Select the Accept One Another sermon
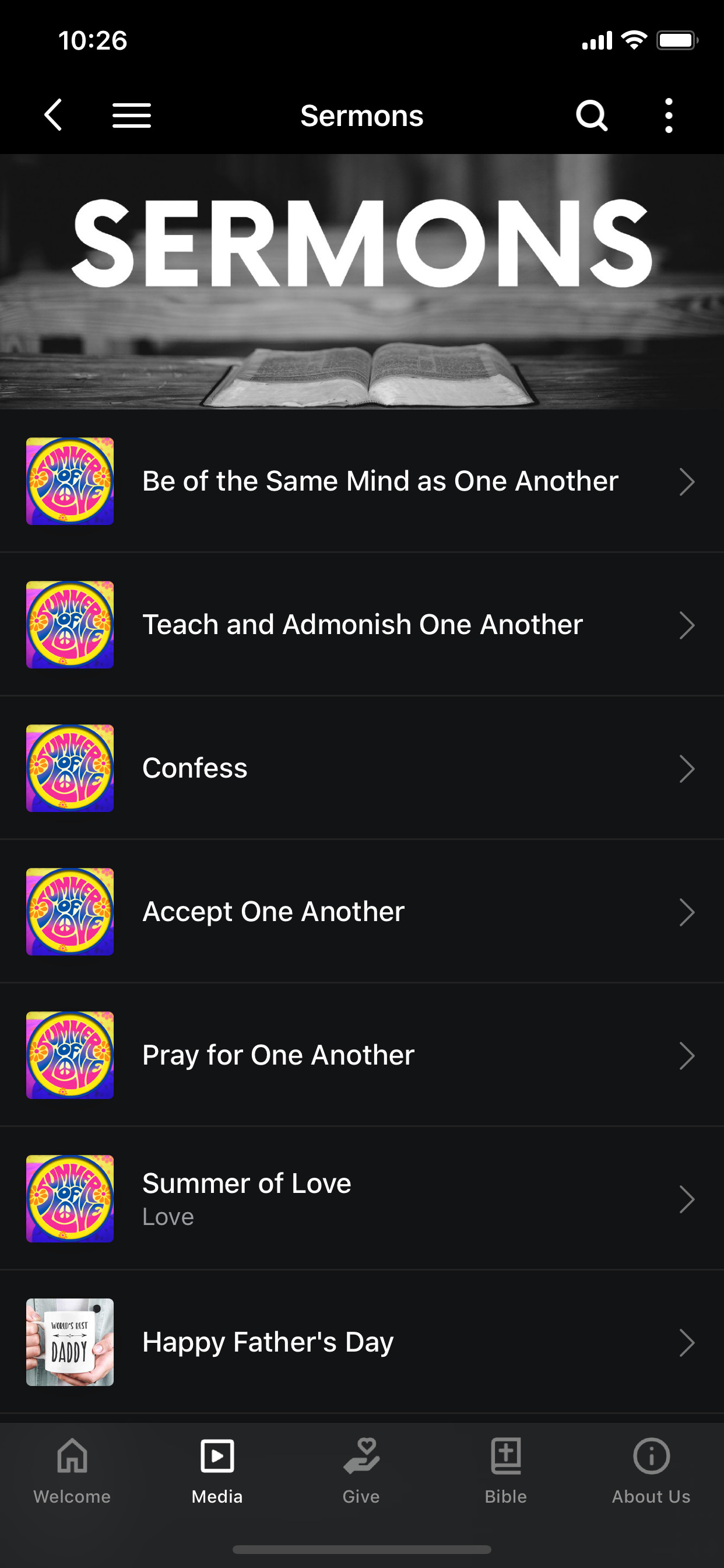724x1568 pixels. point(362,912)
